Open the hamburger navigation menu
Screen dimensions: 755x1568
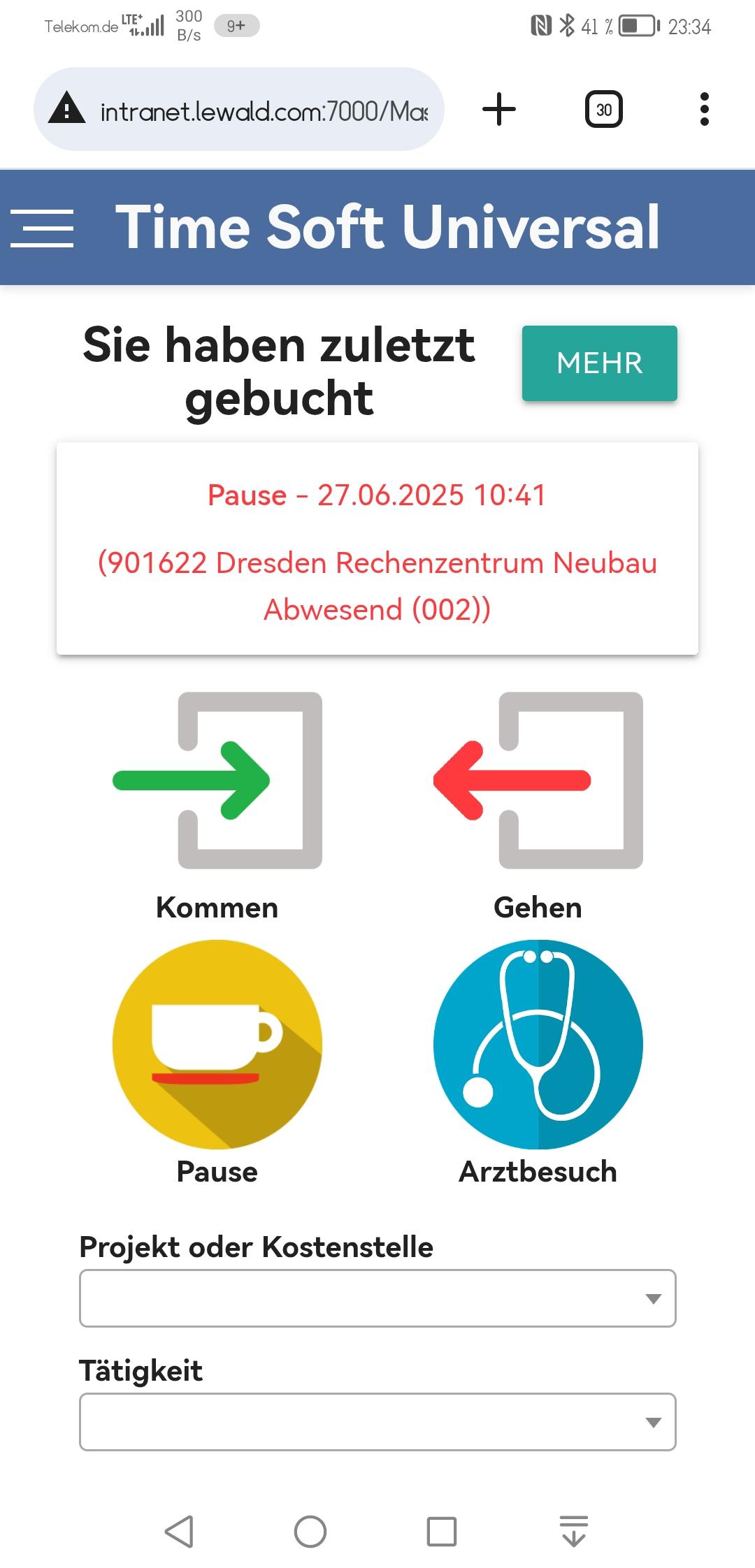point(42,228)
